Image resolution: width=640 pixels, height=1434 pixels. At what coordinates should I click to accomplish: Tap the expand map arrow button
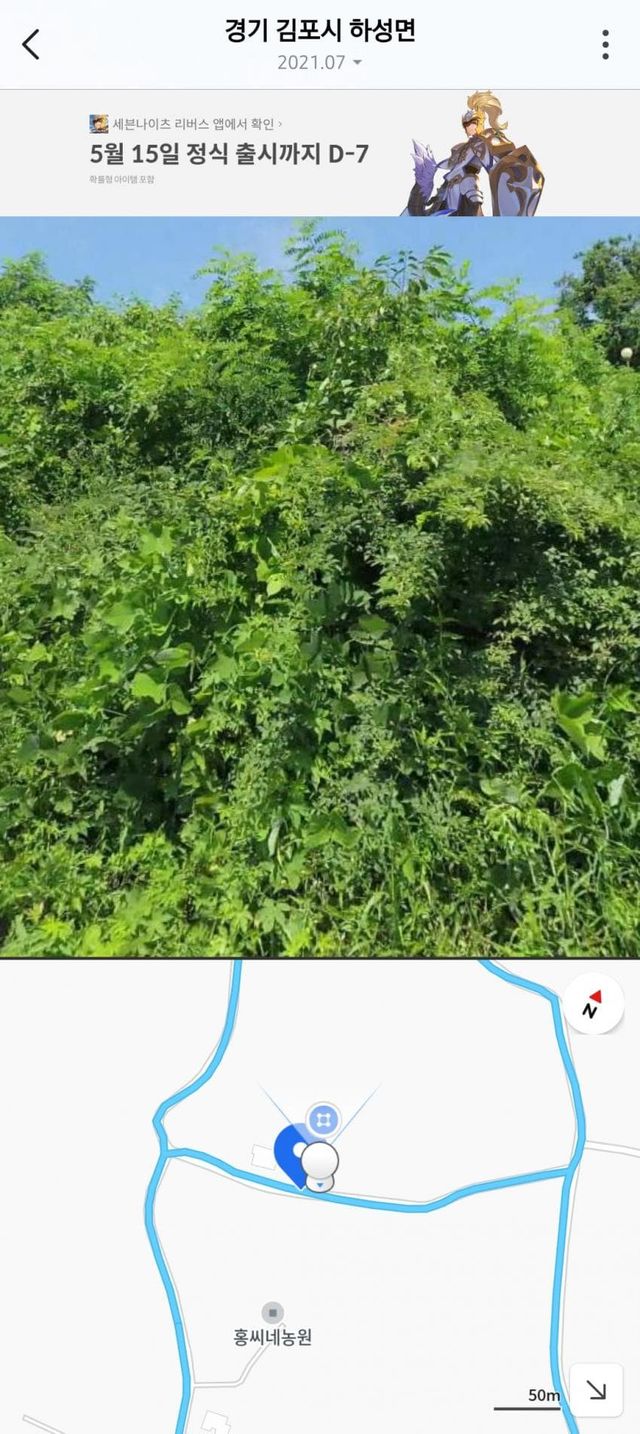(596, 1390)
